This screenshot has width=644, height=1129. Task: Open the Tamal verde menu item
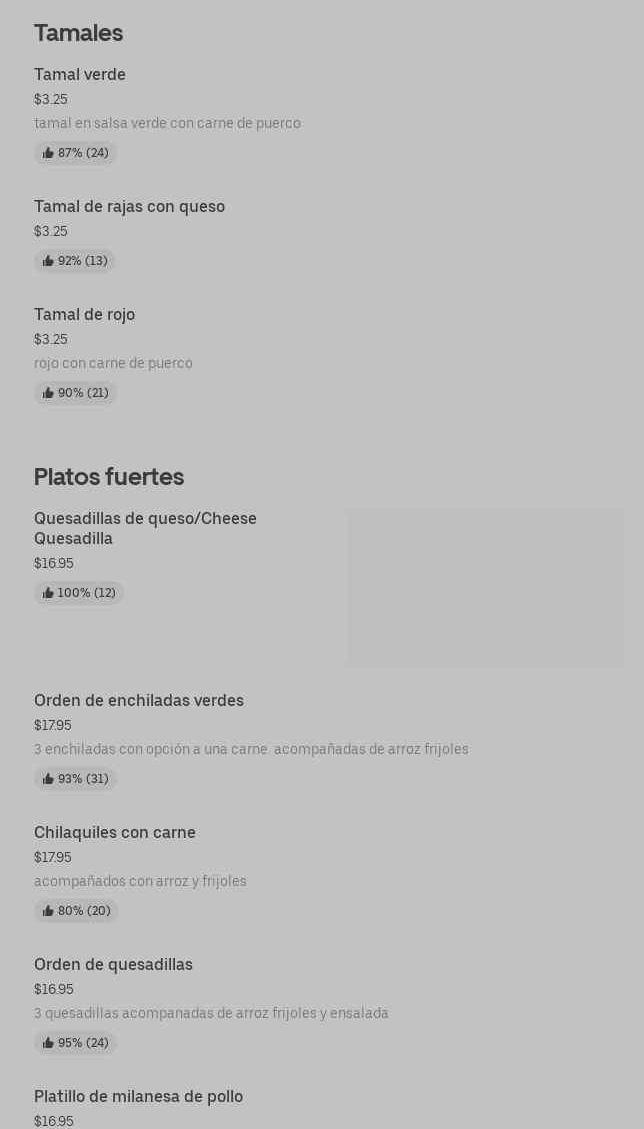[x=80, y=75]
